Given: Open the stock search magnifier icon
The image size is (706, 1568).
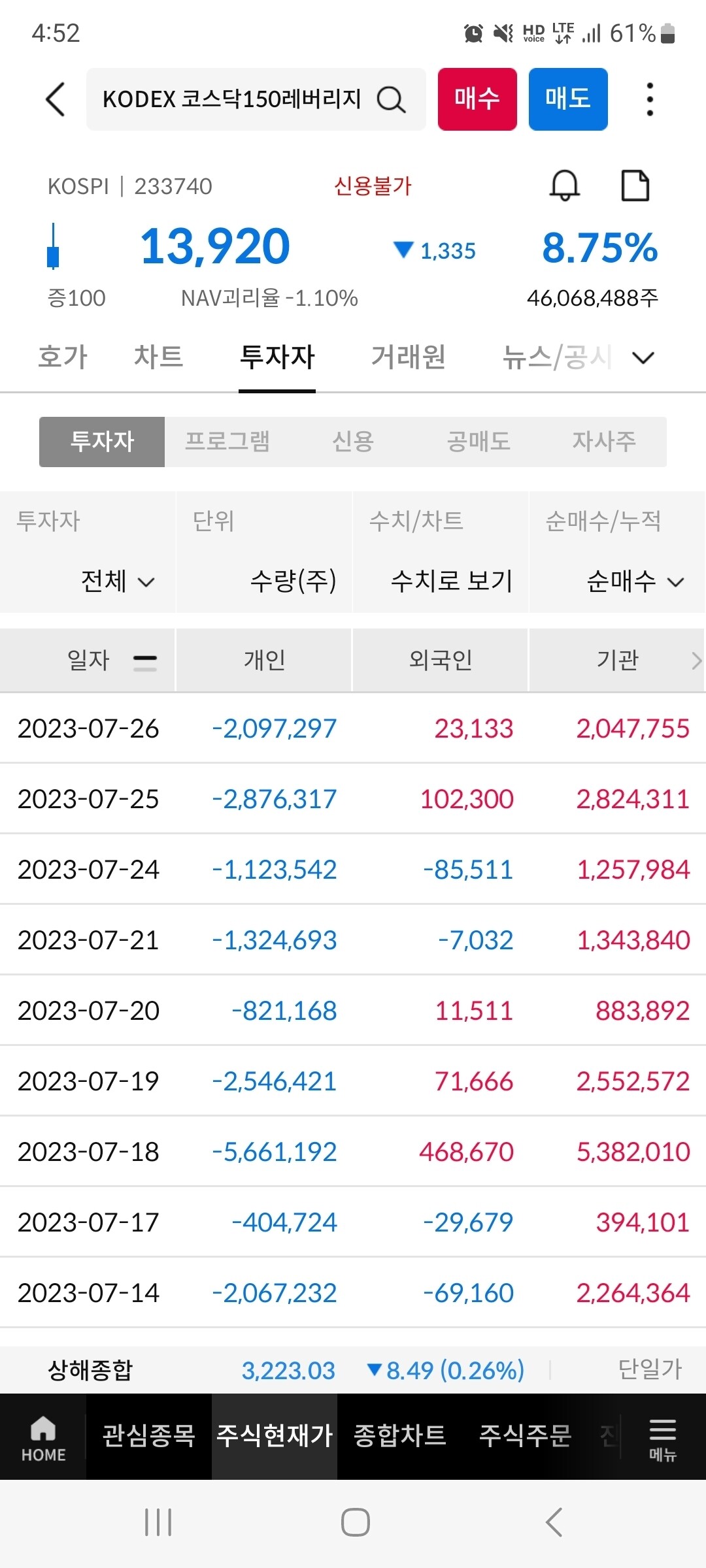Looking at the screenshot, I should (x=390, y=99).
